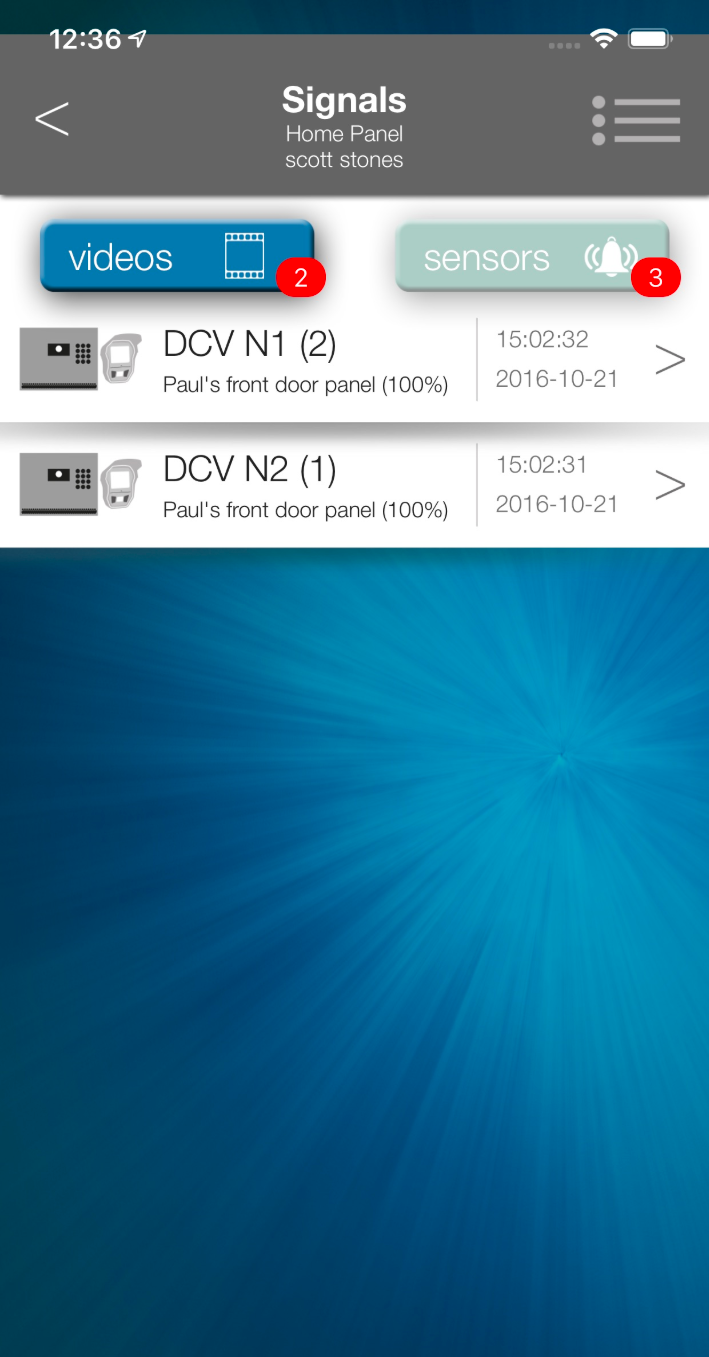Switch to the videos tab

coord(177,257)
